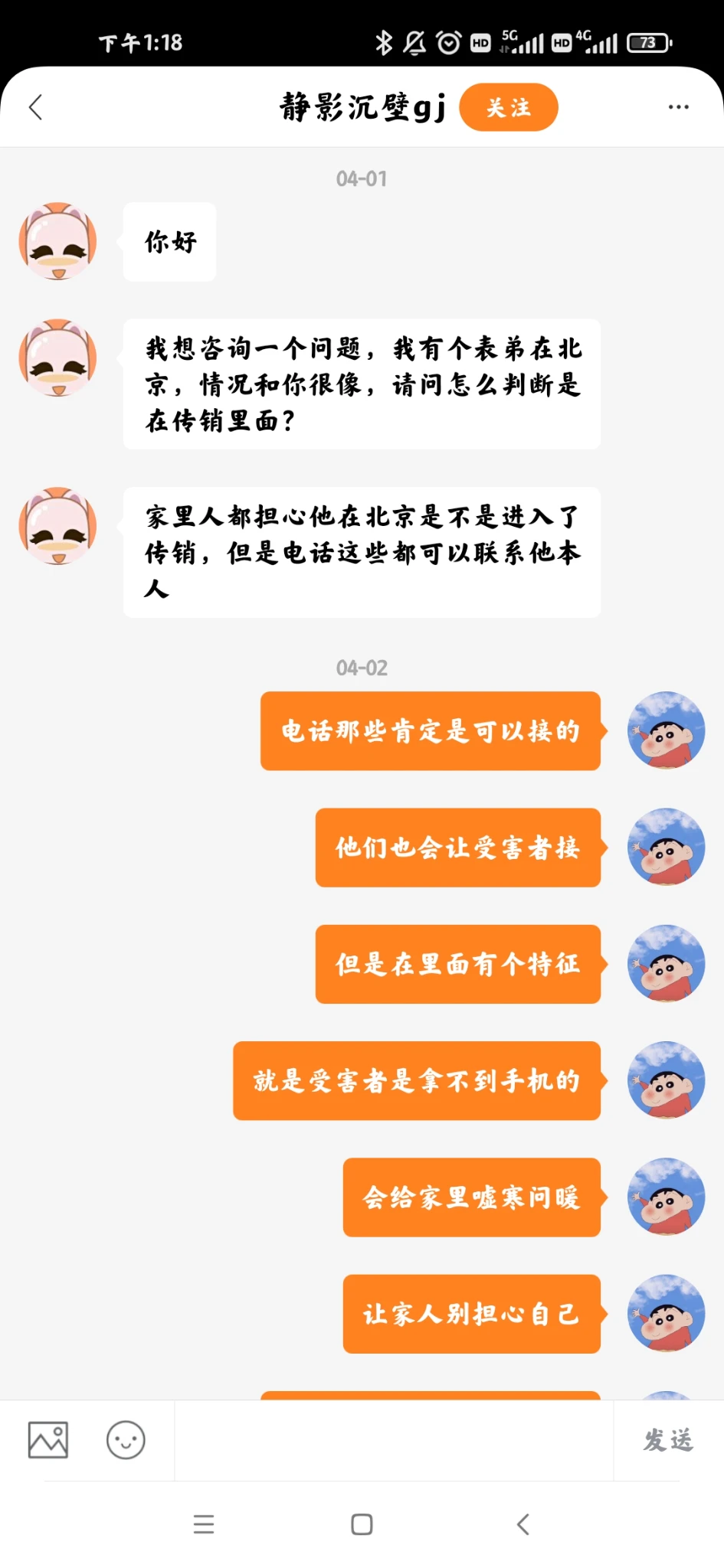The height and width of the screenshot is (1568, 724).
Task: Open the emoji picker
Action: click(x=126, y=1440)
